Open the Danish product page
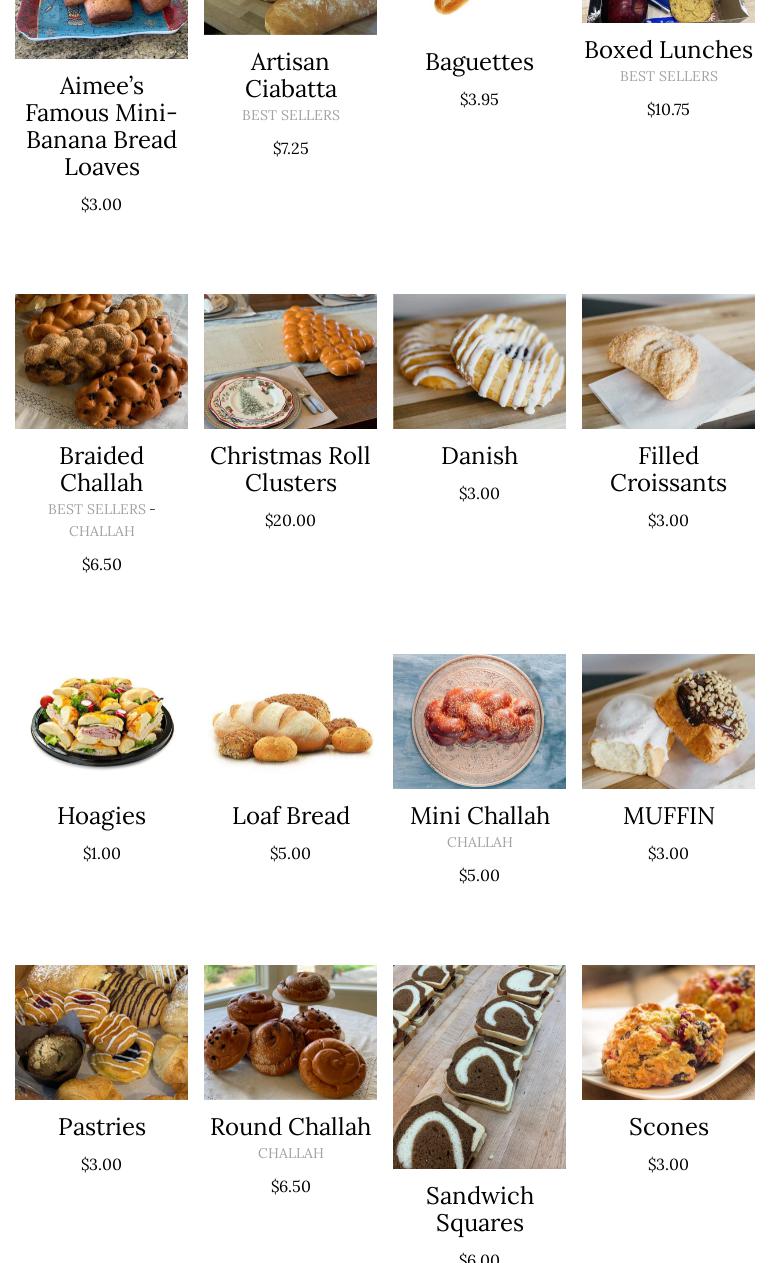Image resolution: width=770 pixels, height=1263 pixels. 479,455
